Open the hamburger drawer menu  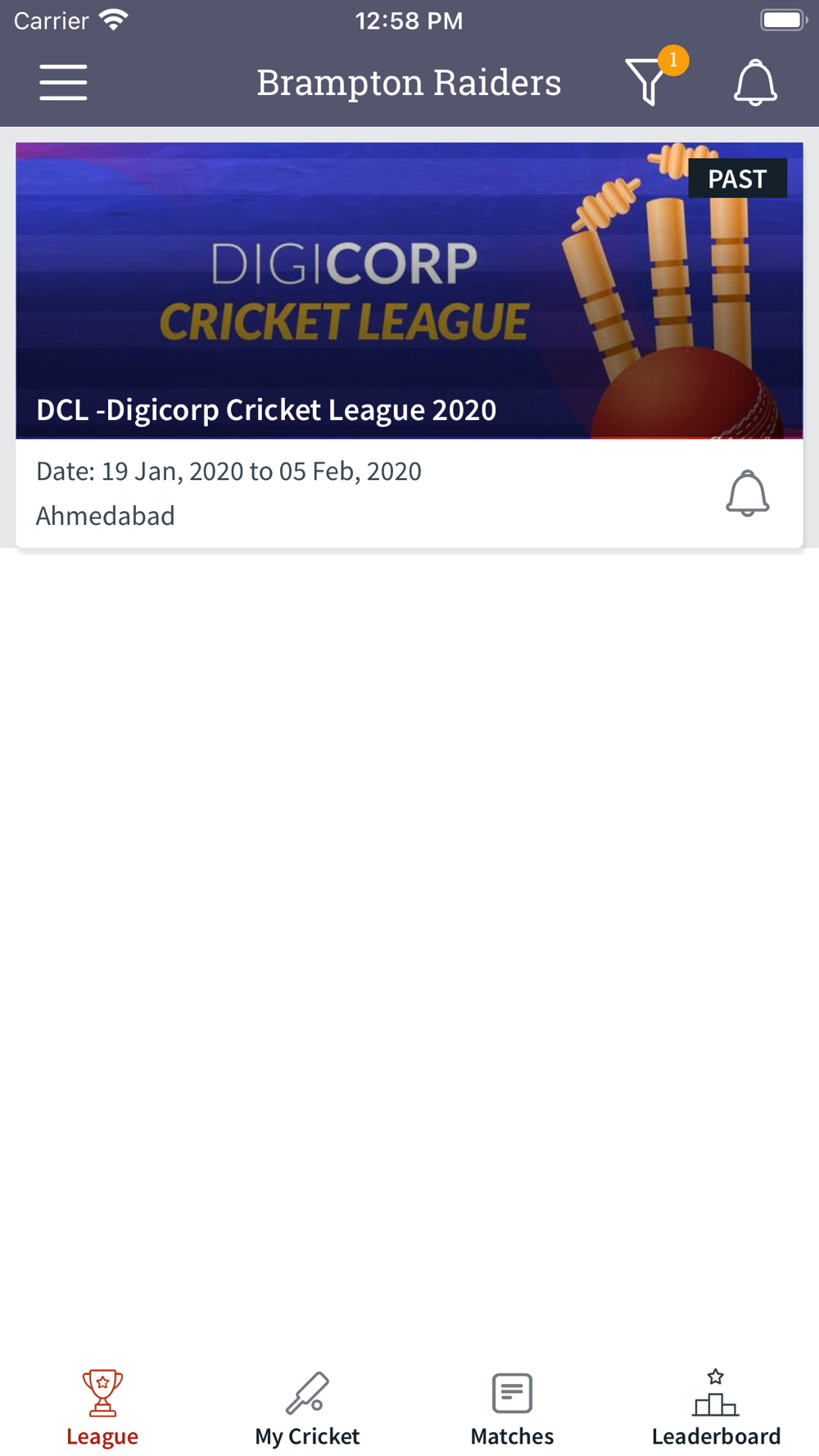coord(63,83)
